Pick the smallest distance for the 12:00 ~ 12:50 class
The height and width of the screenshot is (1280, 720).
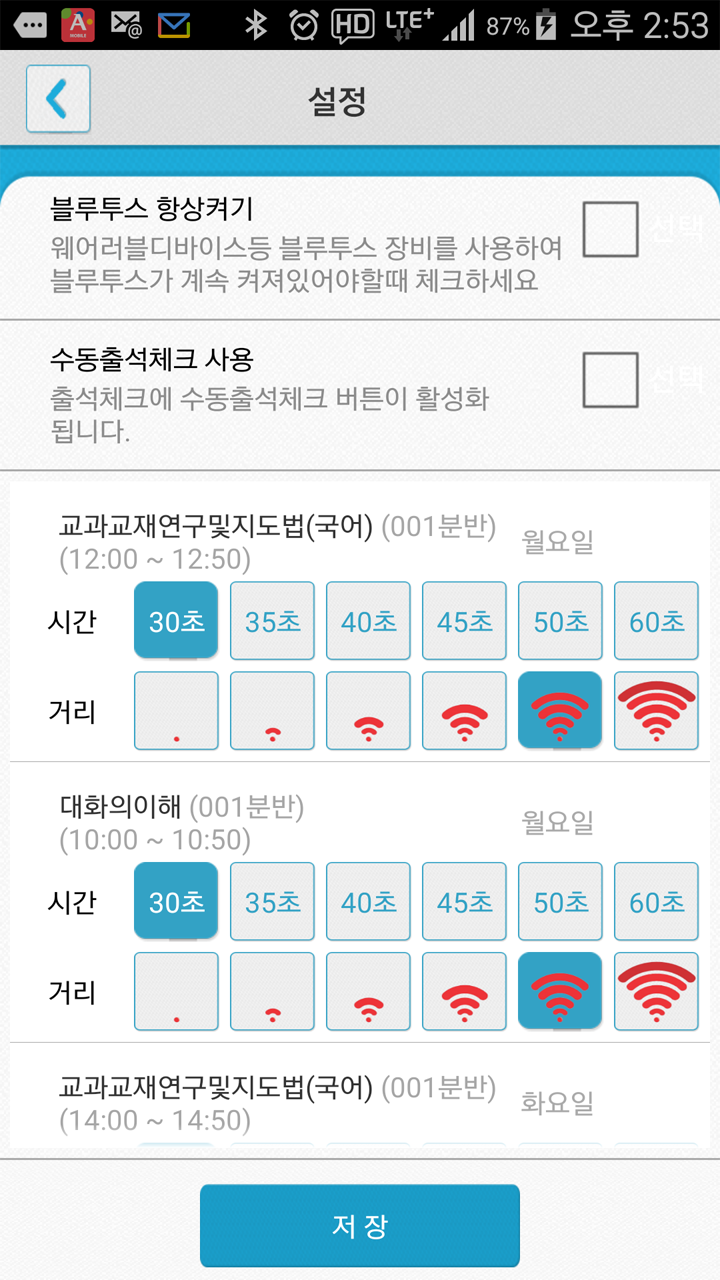[177, 711]
